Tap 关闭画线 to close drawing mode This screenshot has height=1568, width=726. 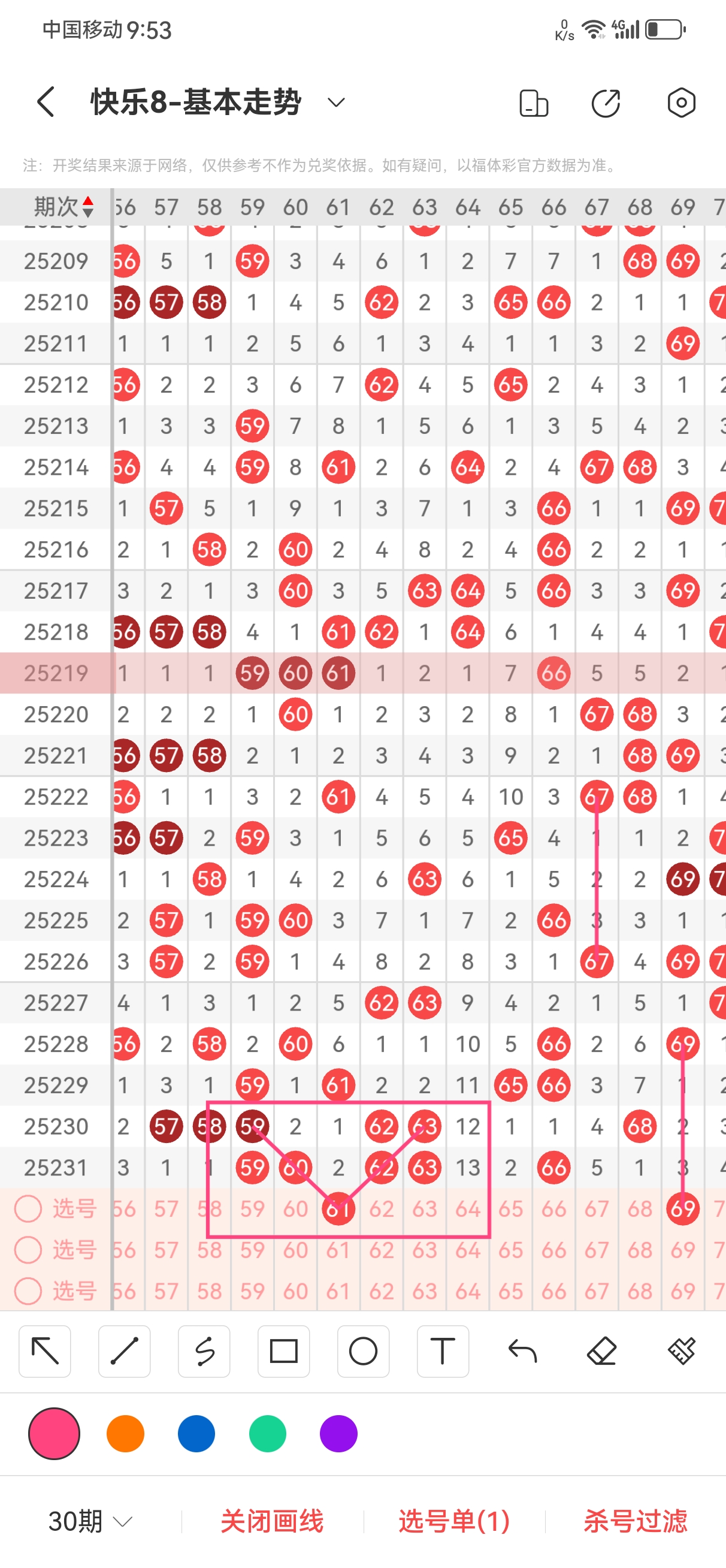(x=272, y=1522)
